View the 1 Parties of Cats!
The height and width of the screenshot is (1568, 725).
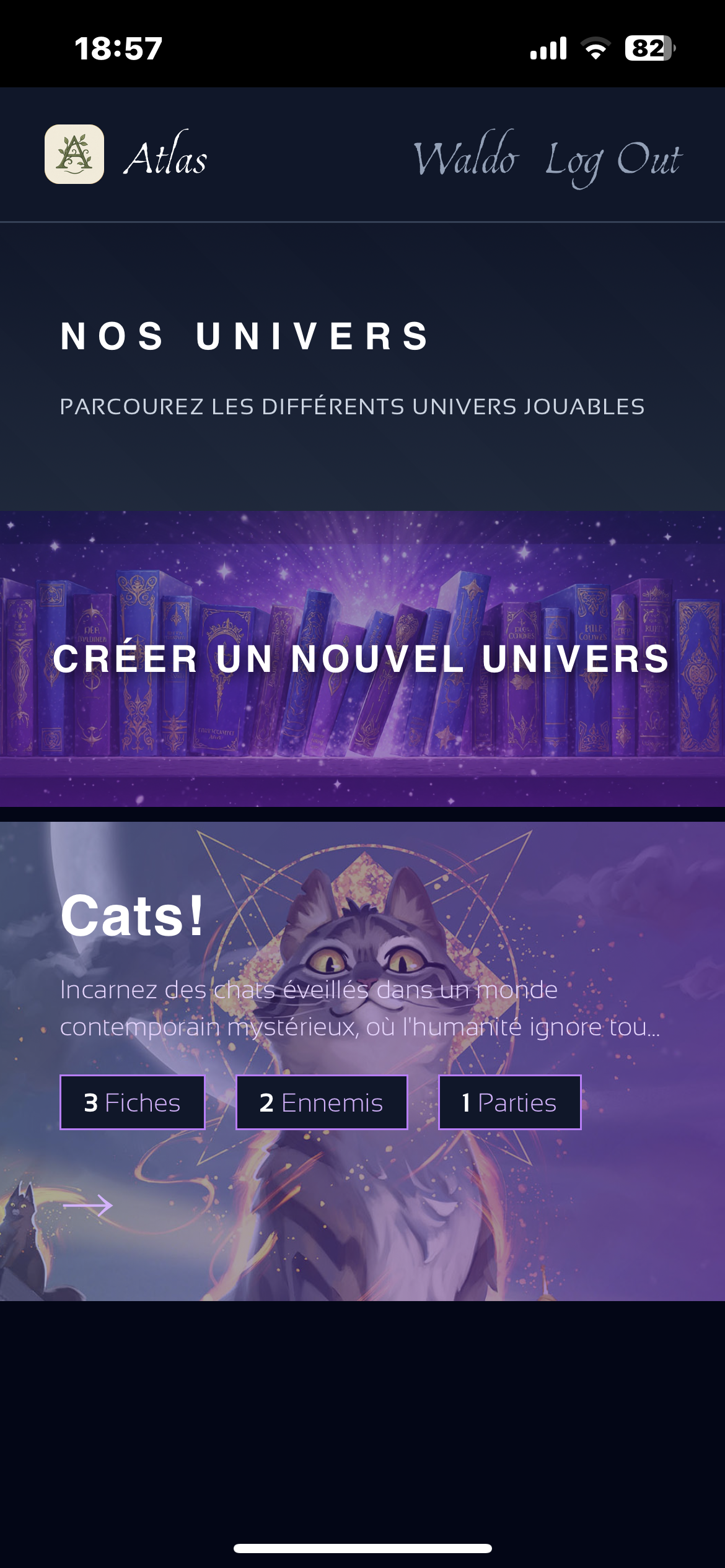[509, 1103]
